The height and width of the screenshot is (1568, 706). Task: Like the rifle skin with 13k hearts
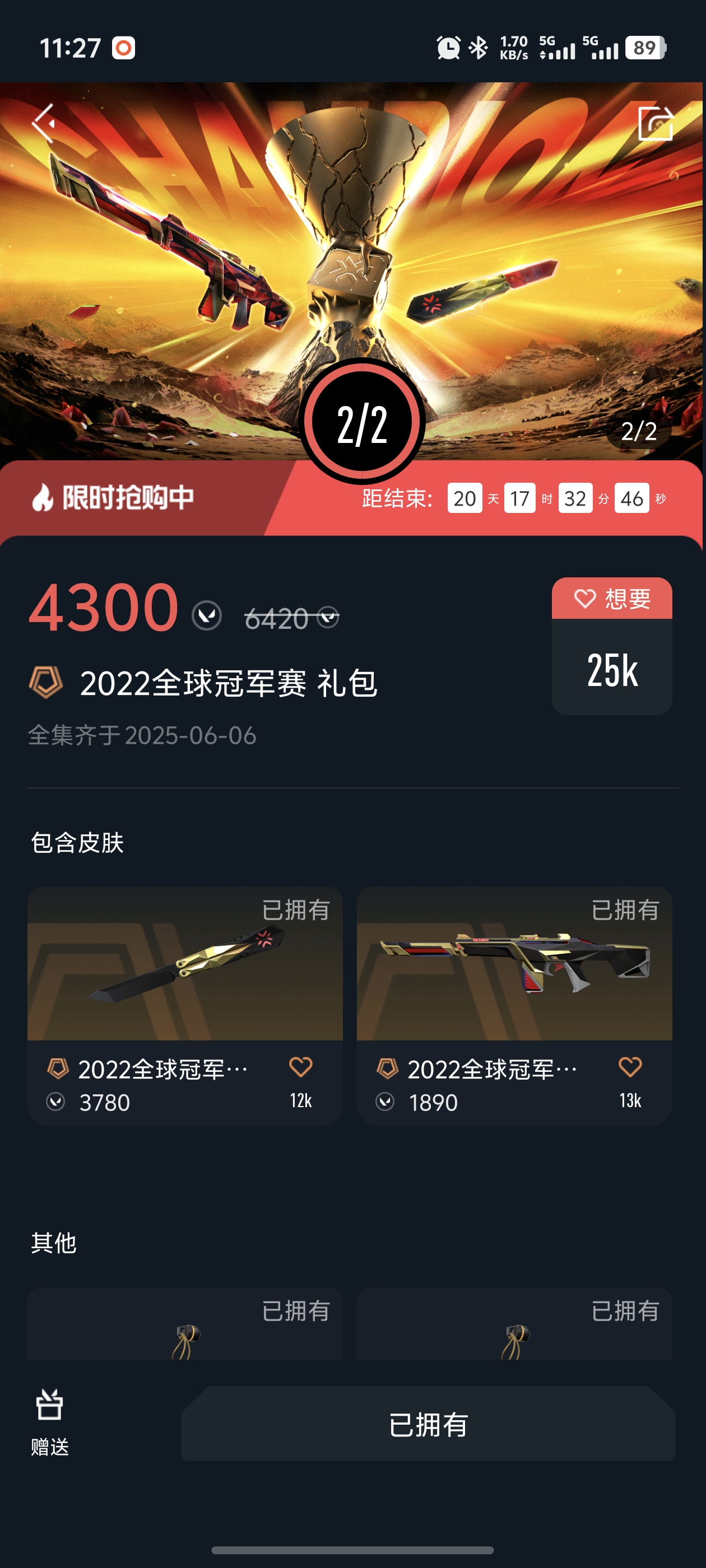pyautogui.click(x=630, y=1067)
